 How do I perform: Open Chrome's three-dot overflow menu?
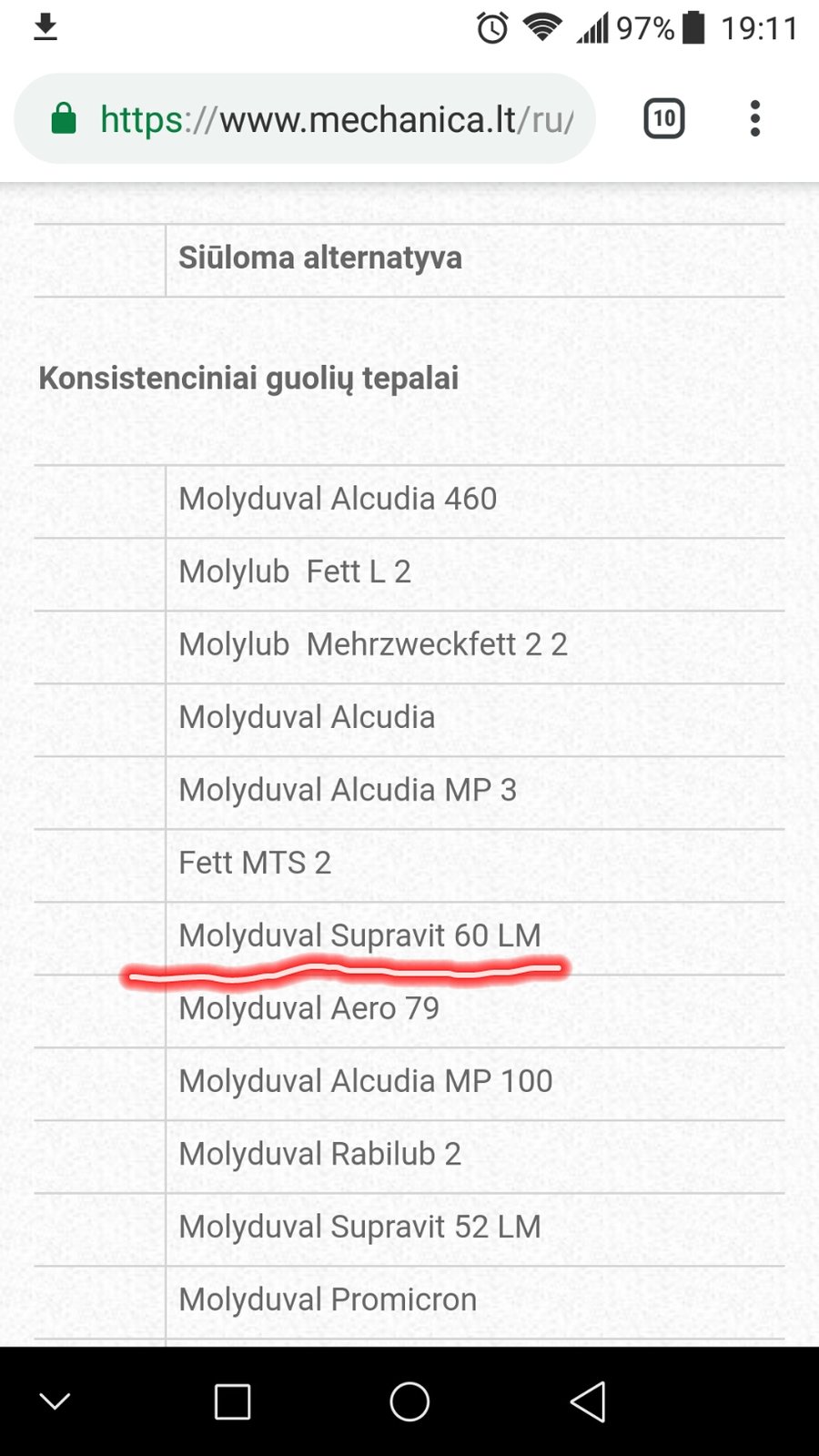coord(754,118)
